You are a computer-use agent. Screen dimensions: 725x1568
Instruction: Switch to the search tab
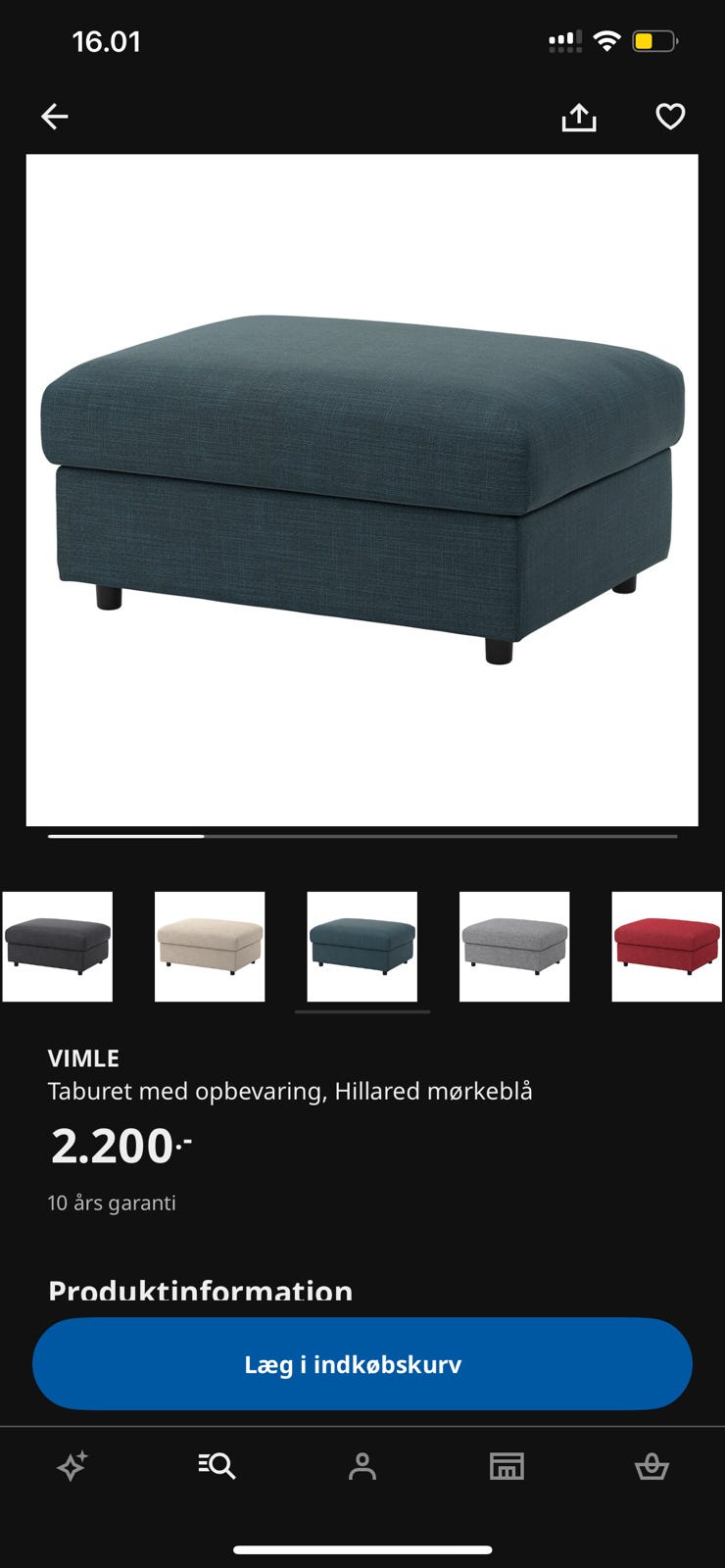[217, 1466]
